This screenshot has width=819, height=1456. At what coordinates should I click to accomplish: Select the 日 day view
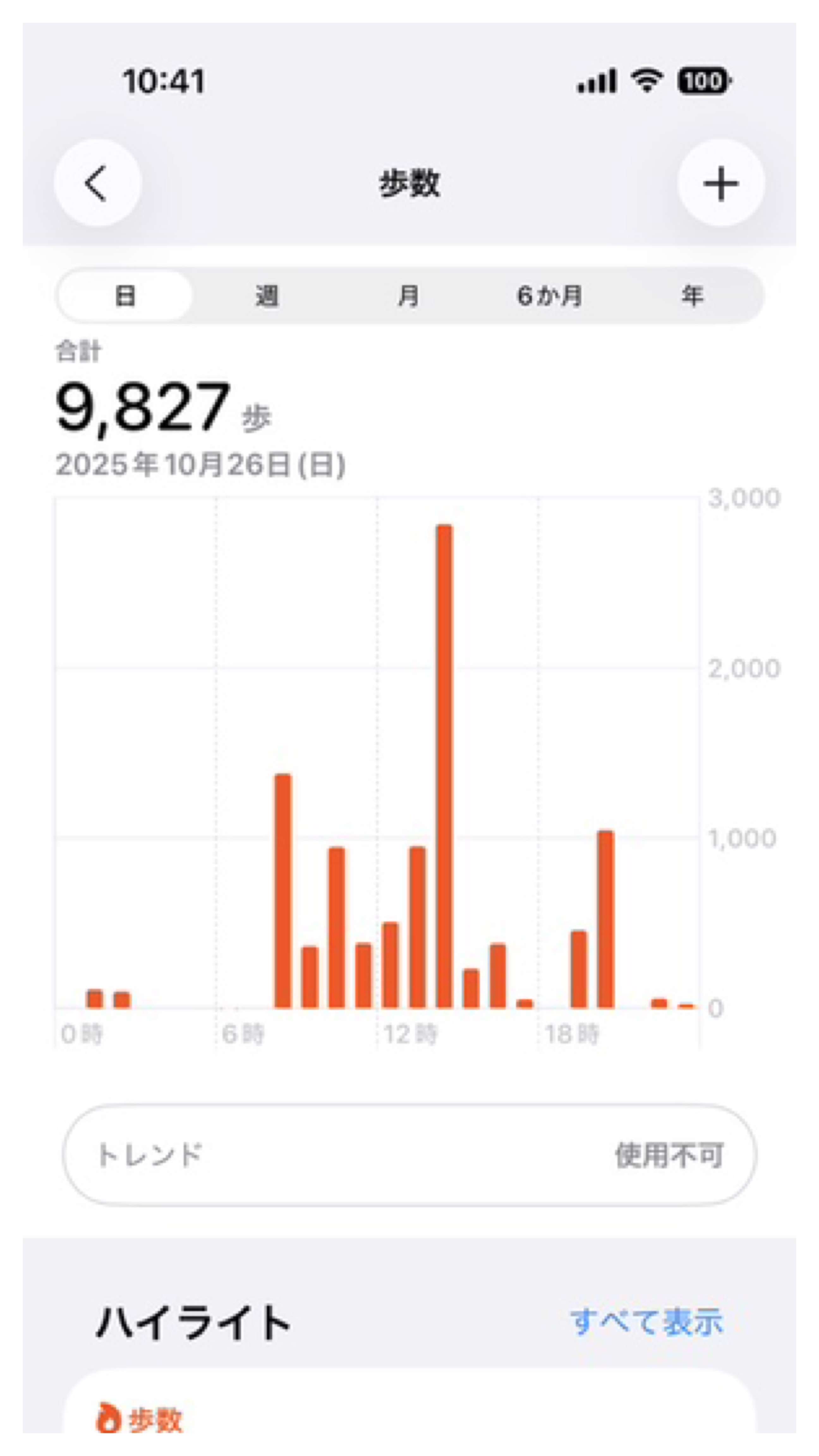click(125, 296)
